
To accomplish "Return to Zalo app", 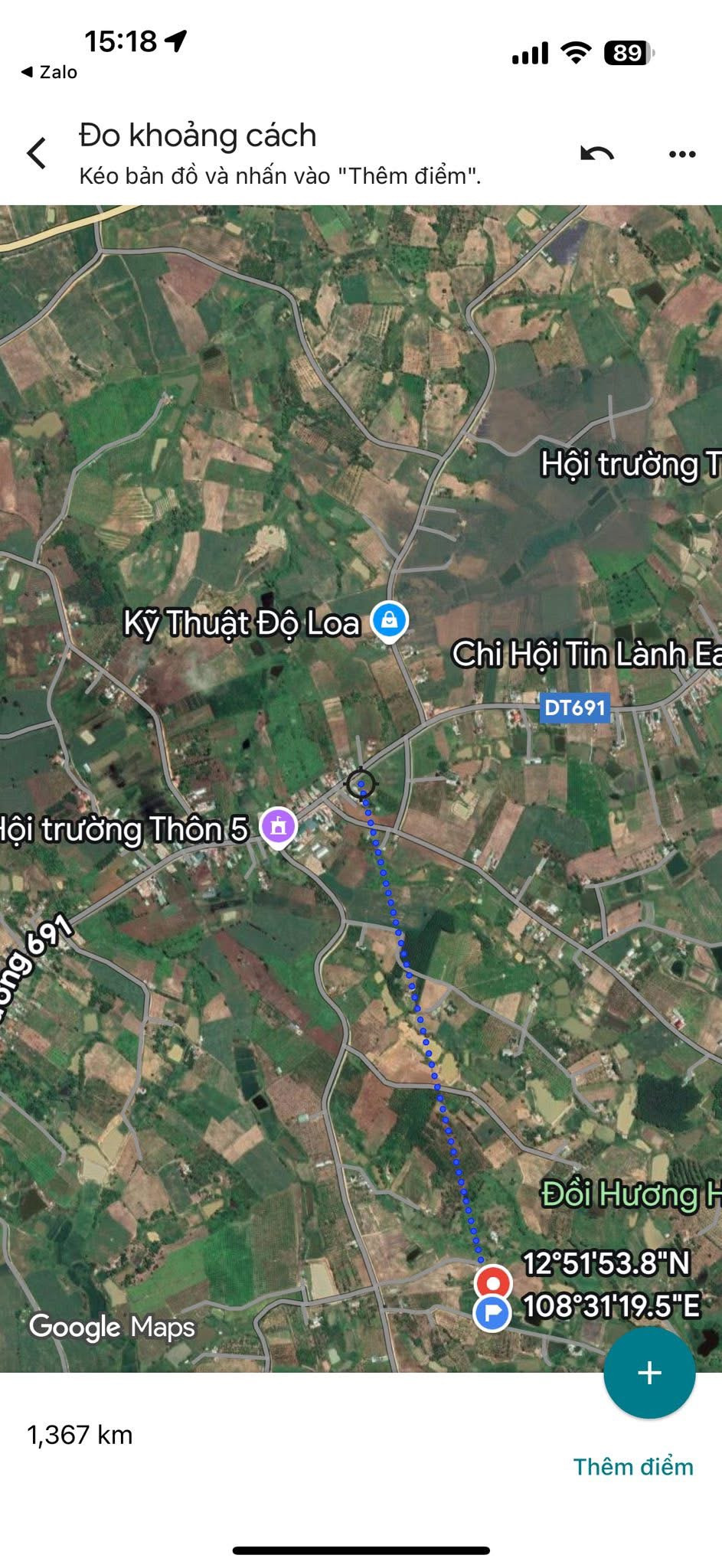I will coord(49,72).
